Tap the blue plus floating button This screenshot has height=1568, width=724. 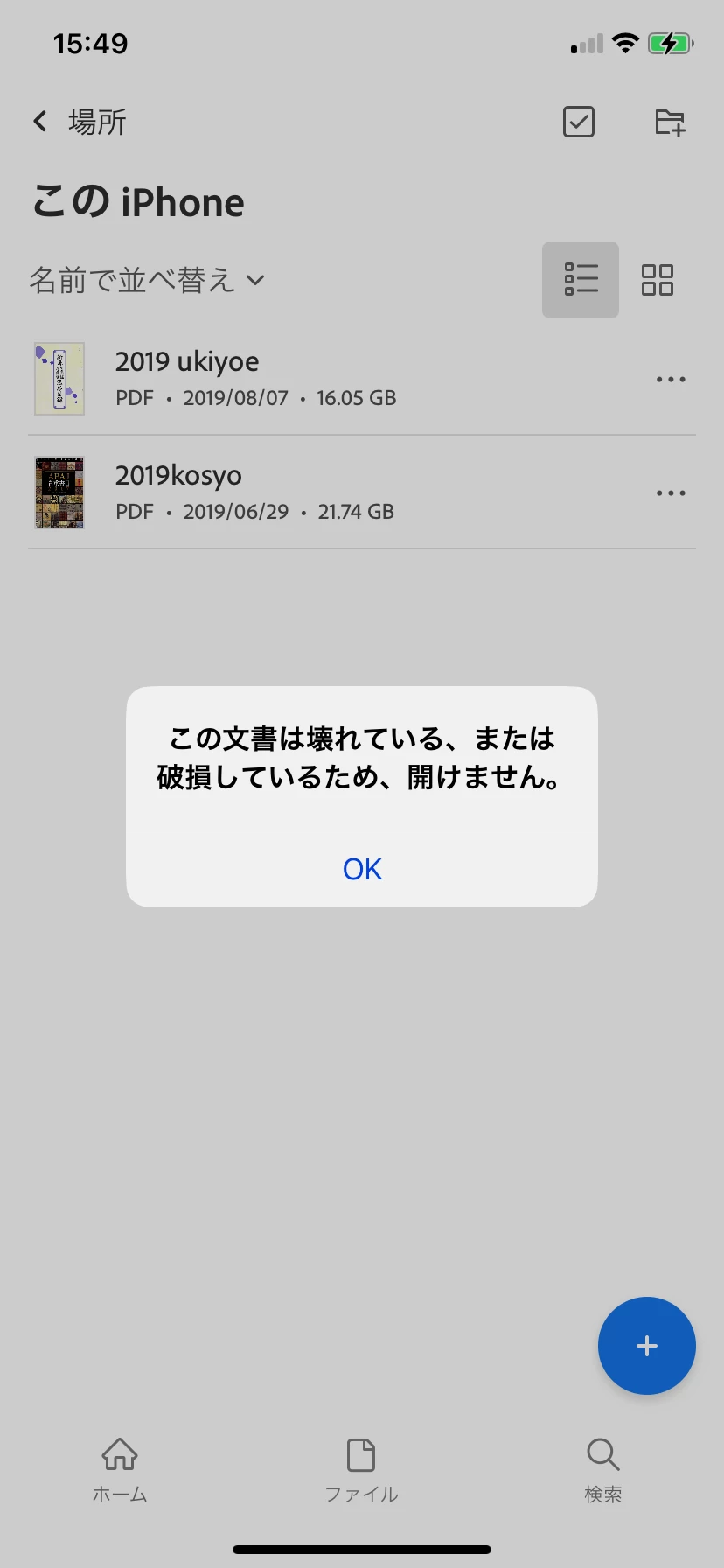click(x=647, y=1346)
